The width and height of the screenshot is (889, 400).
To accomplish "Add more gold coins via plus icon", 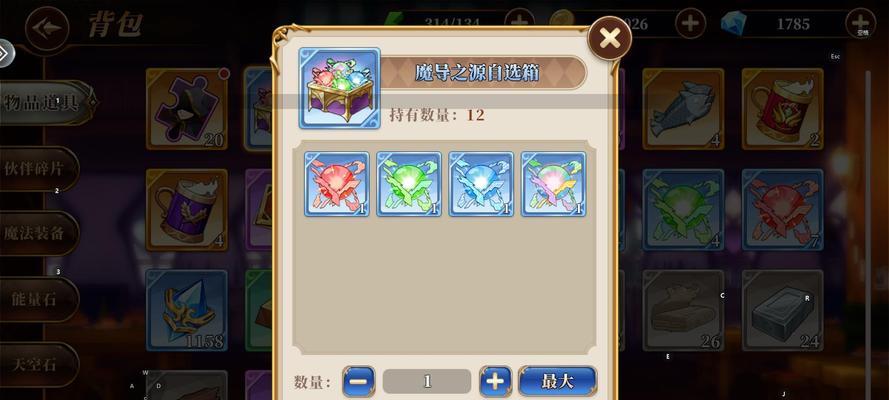I will [691, 22].
